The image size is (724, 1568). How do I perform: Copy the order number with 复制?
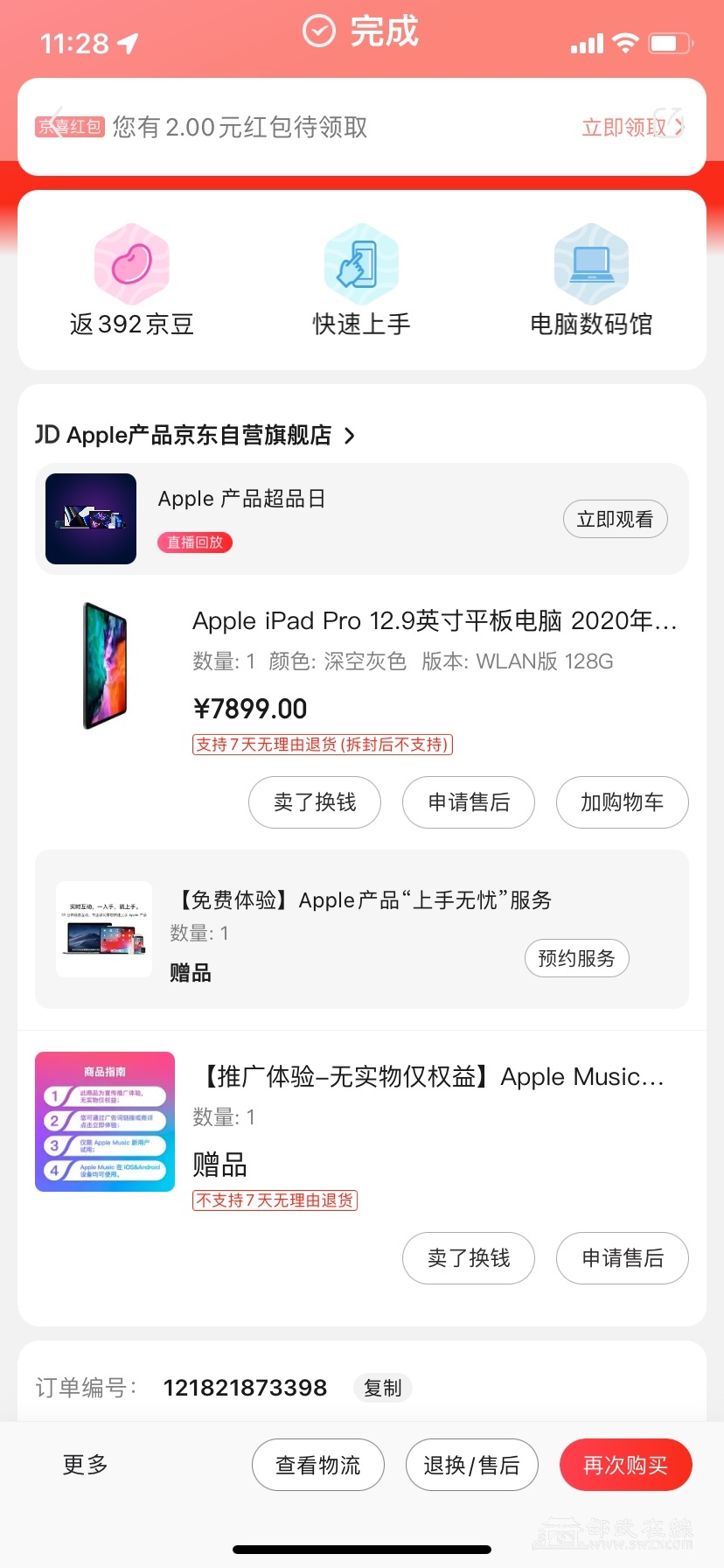383,1388
